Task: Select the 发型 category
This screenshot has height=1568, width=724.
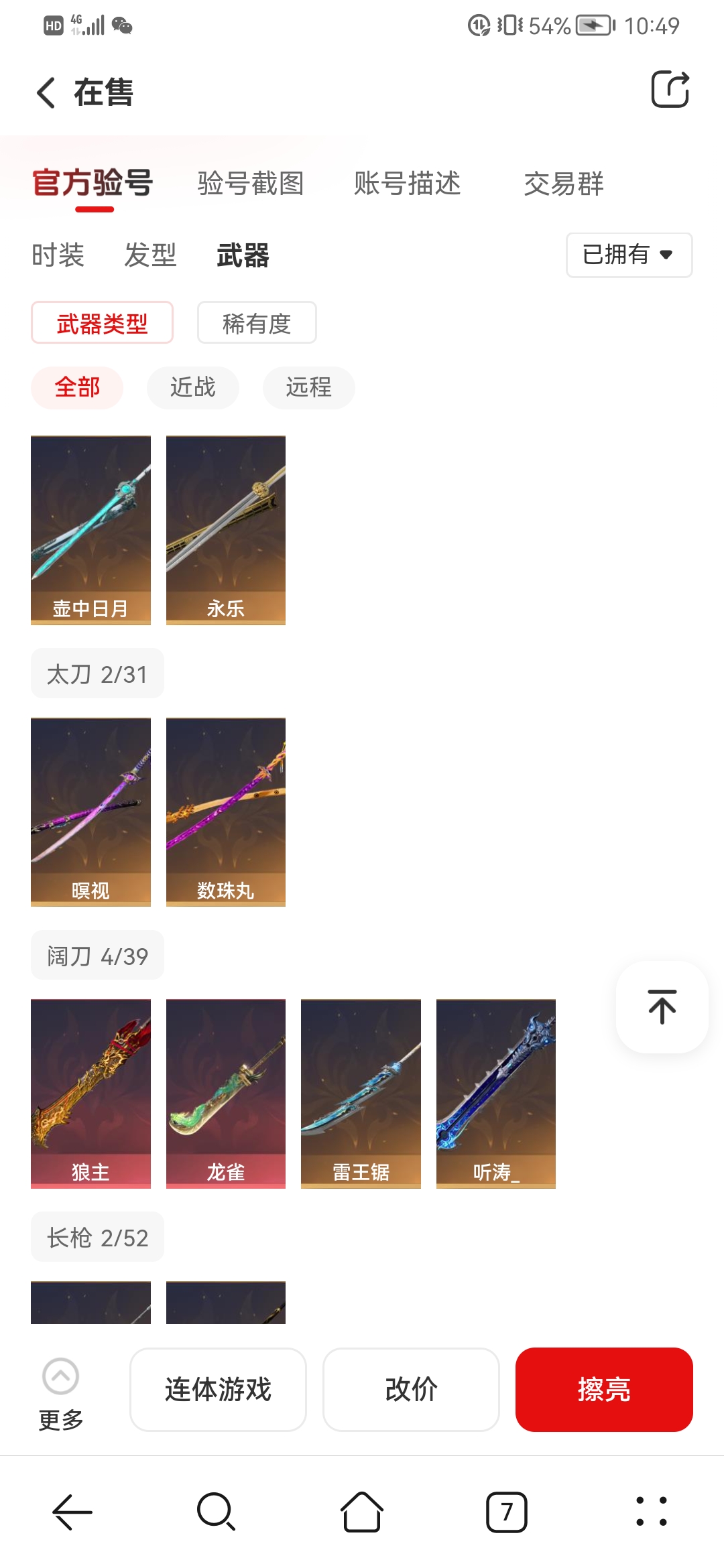Action: (150, 255)
